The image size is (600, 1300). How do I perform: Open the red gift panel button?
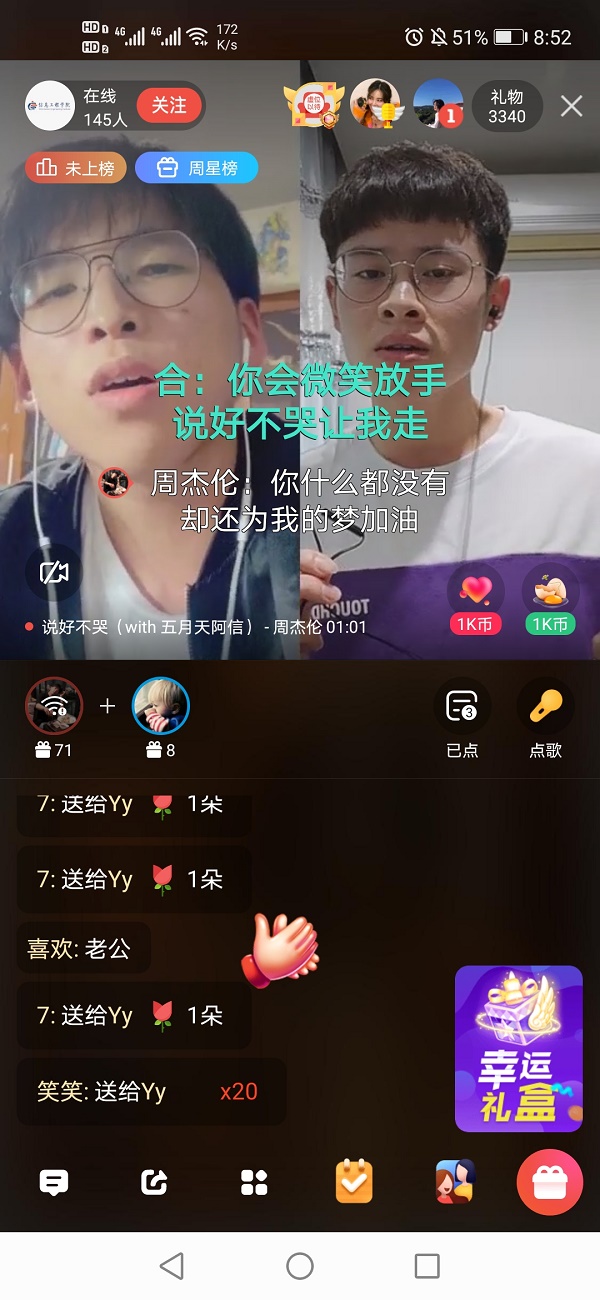point(549,1183)
